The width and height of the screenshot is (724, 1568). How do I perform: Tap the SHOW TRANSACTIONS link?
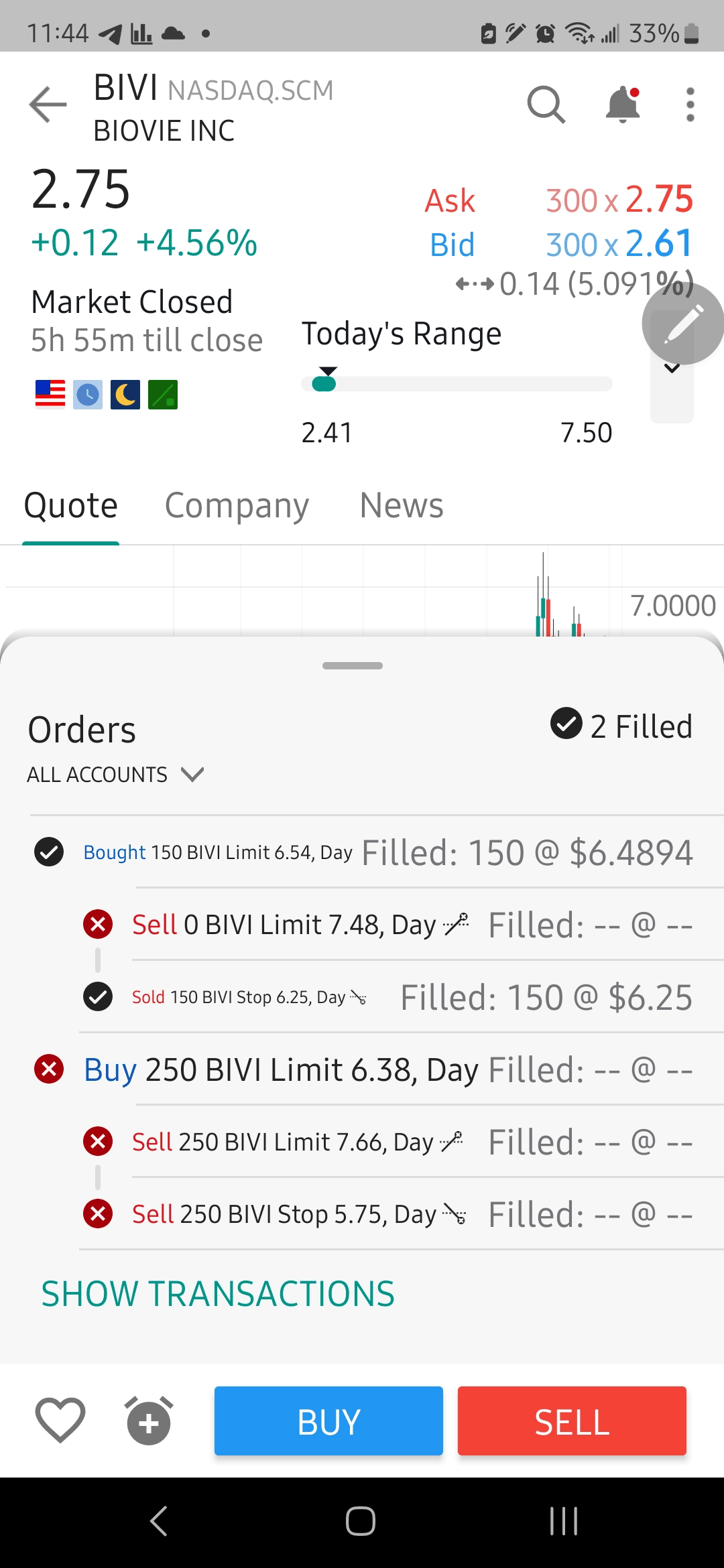pyautogui.click(x=218, y=1293)
